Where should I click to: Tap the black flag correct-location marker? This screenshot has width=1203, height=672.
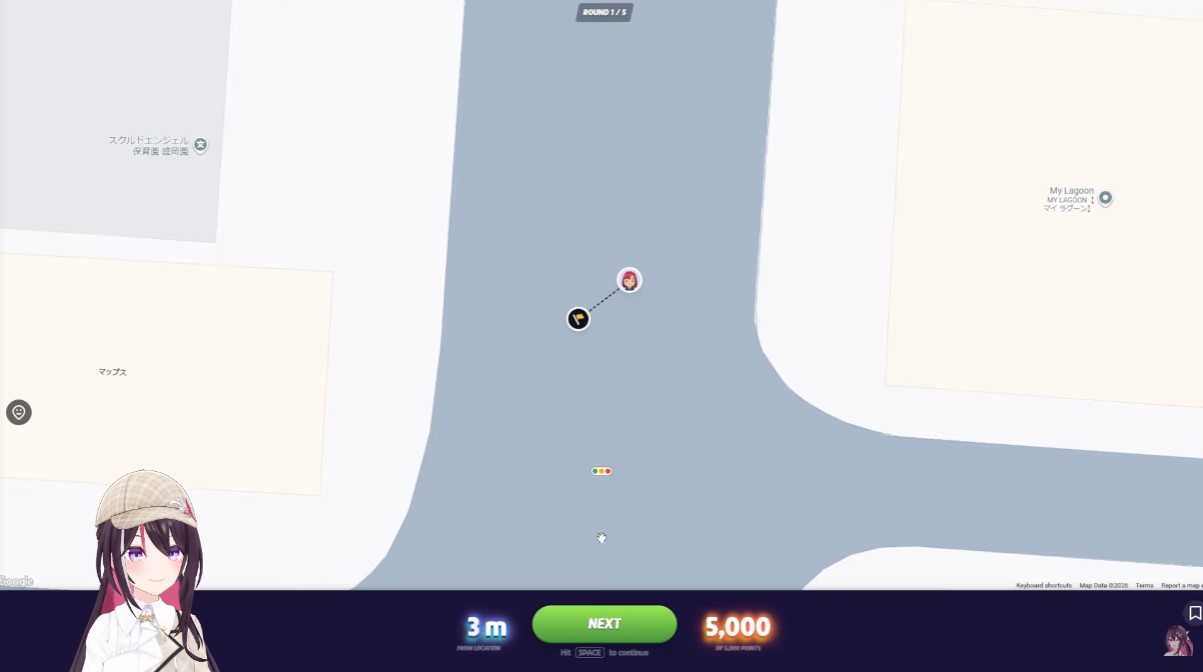click(x=578, y=319)
